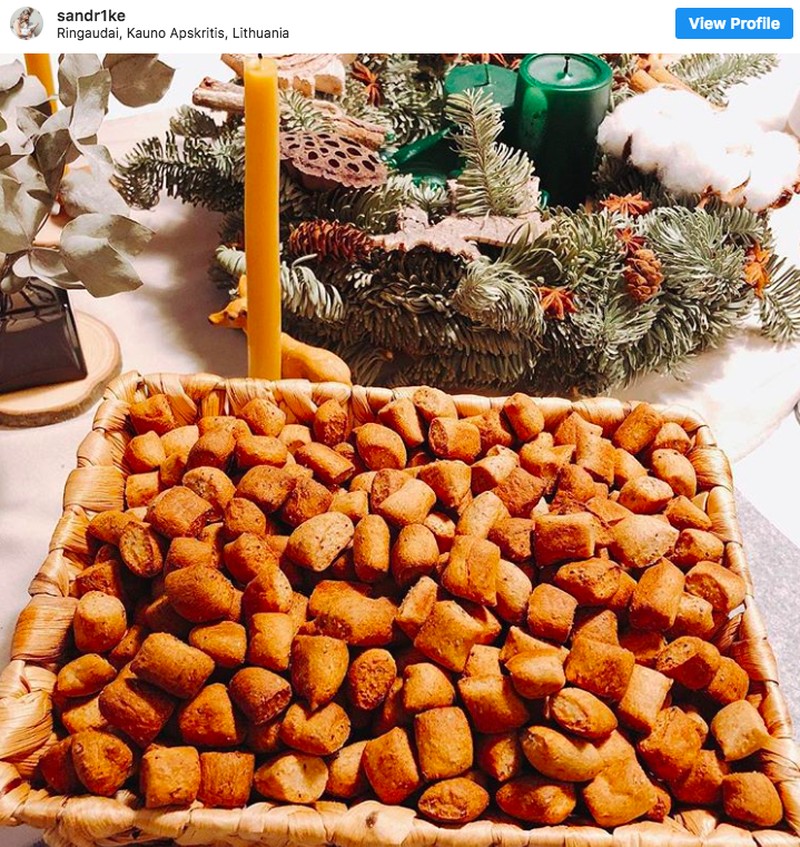The width and height of the screenshot is (800, 847).
Task: Tap the View Profile button
Action: [733, 23]
